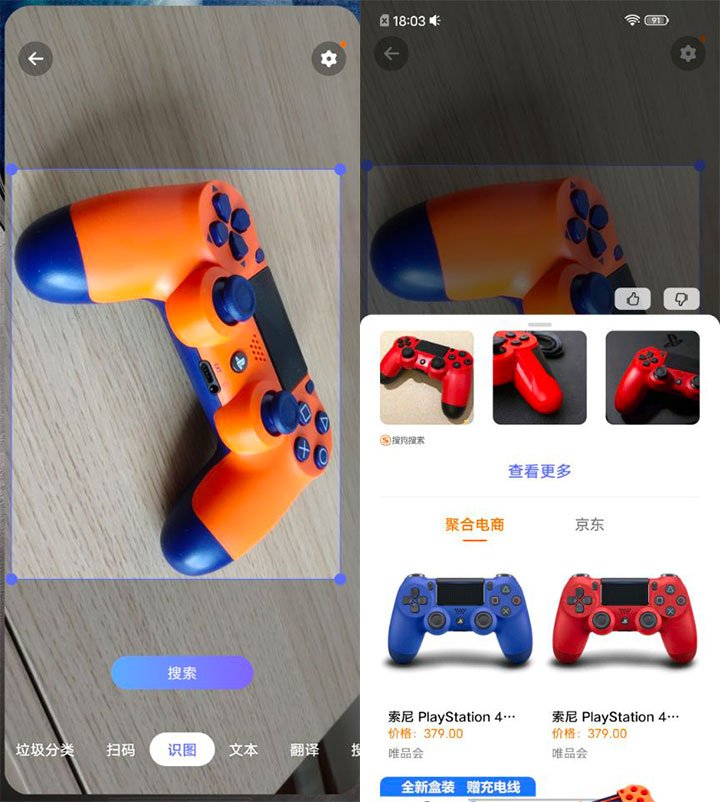Open the first red controller similar image
Viewport: 720px width, 802px height.
[427, 378]
